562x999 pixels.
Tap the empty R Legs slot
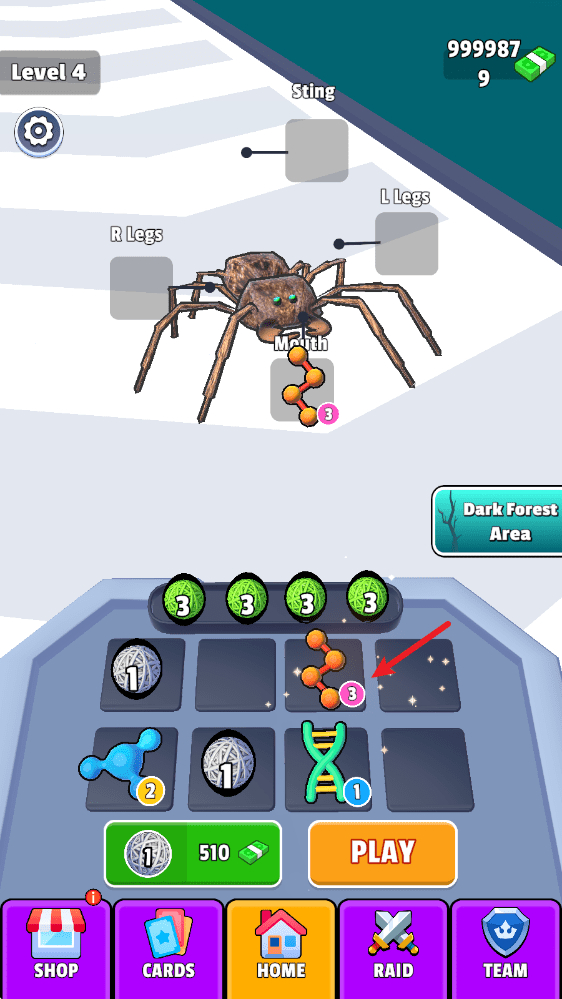click(141, 288)
